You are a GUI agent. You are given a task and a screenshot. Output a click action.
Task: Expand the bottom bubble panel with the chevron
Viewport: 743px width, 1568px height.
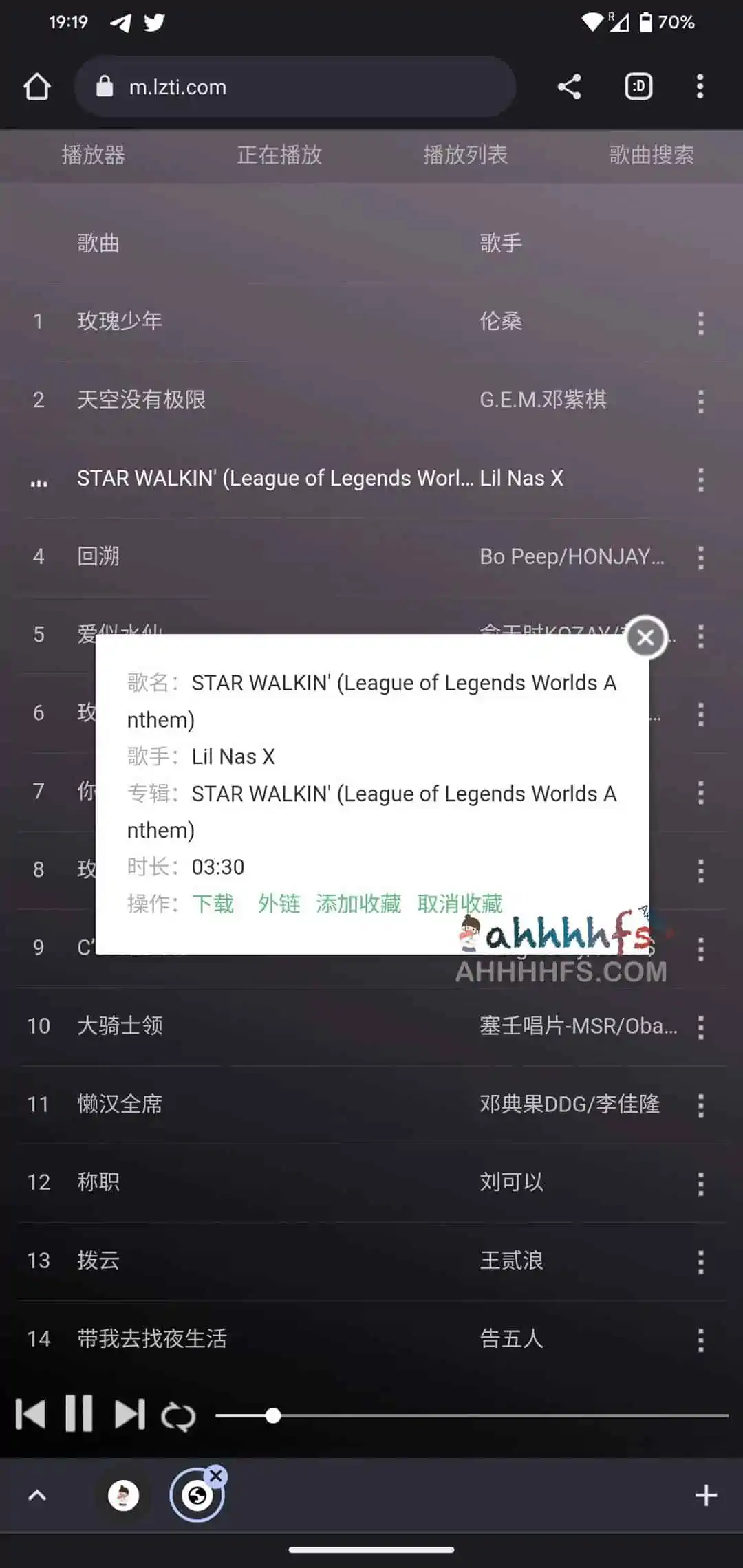[38, 1495]
